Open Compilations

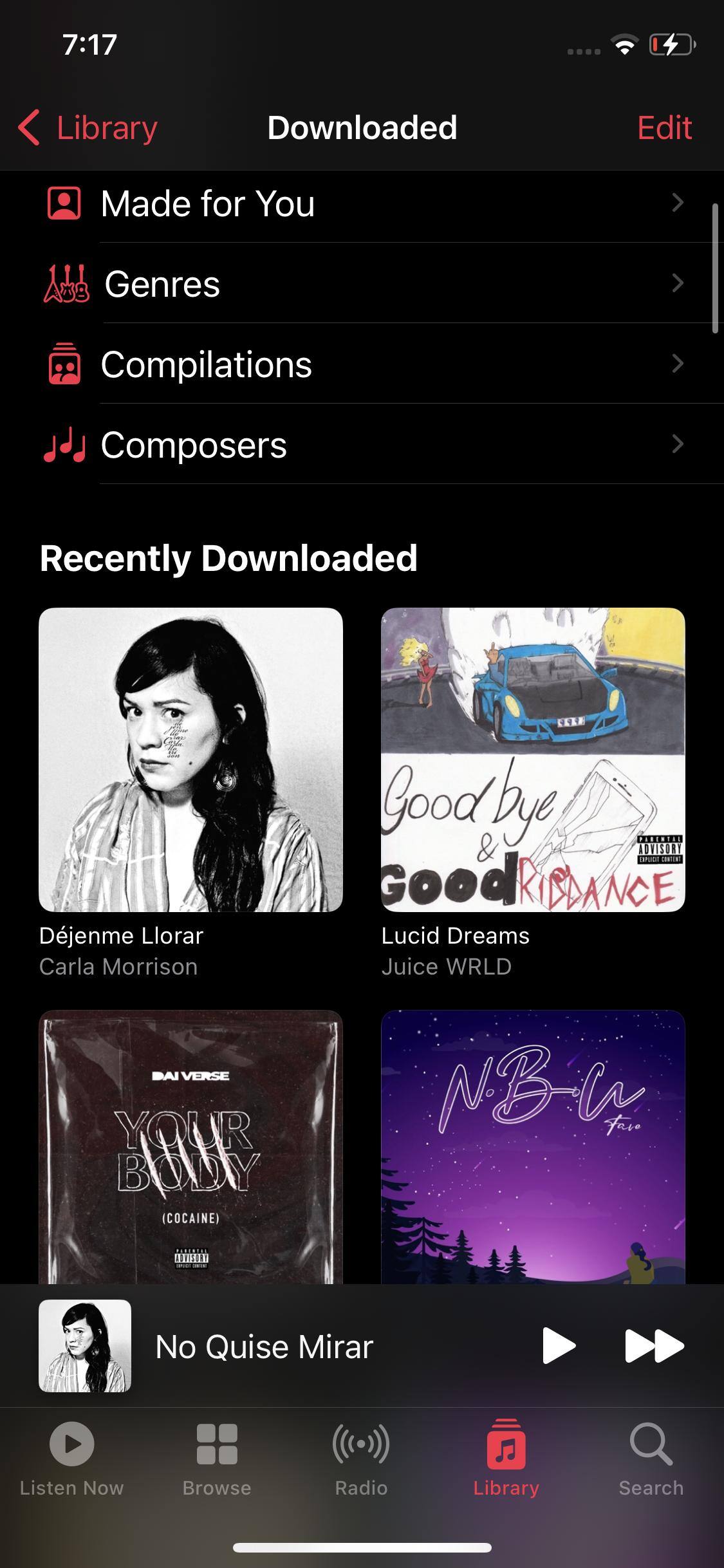360,364
